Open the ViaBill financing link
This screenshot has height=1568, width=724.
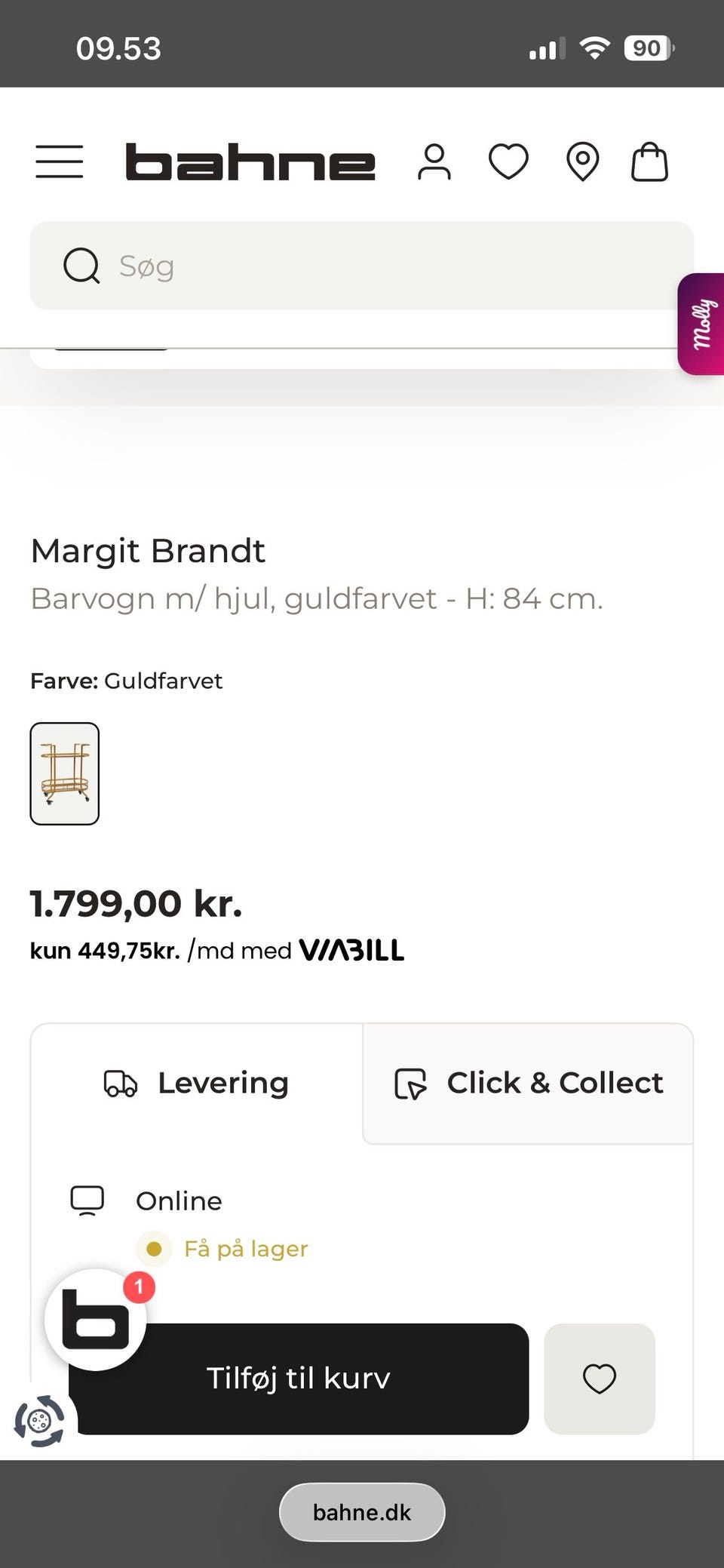pos(351,949)
